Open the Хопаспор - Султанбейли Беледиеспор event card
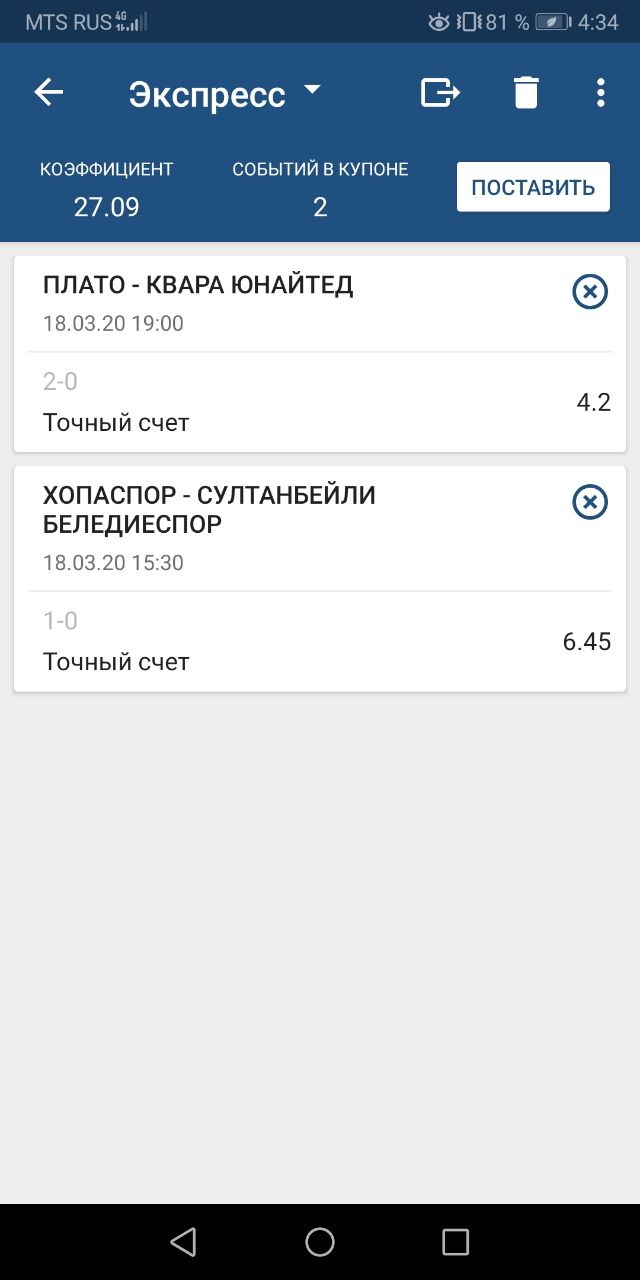The height and width of the screenshot is (1280, 640). (320, 579)
